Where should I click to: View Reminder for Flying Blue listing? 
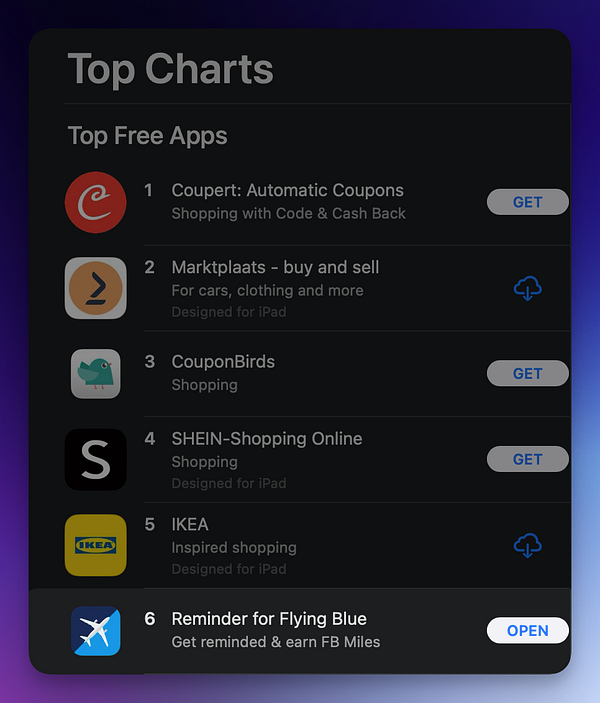pos(269,619)
